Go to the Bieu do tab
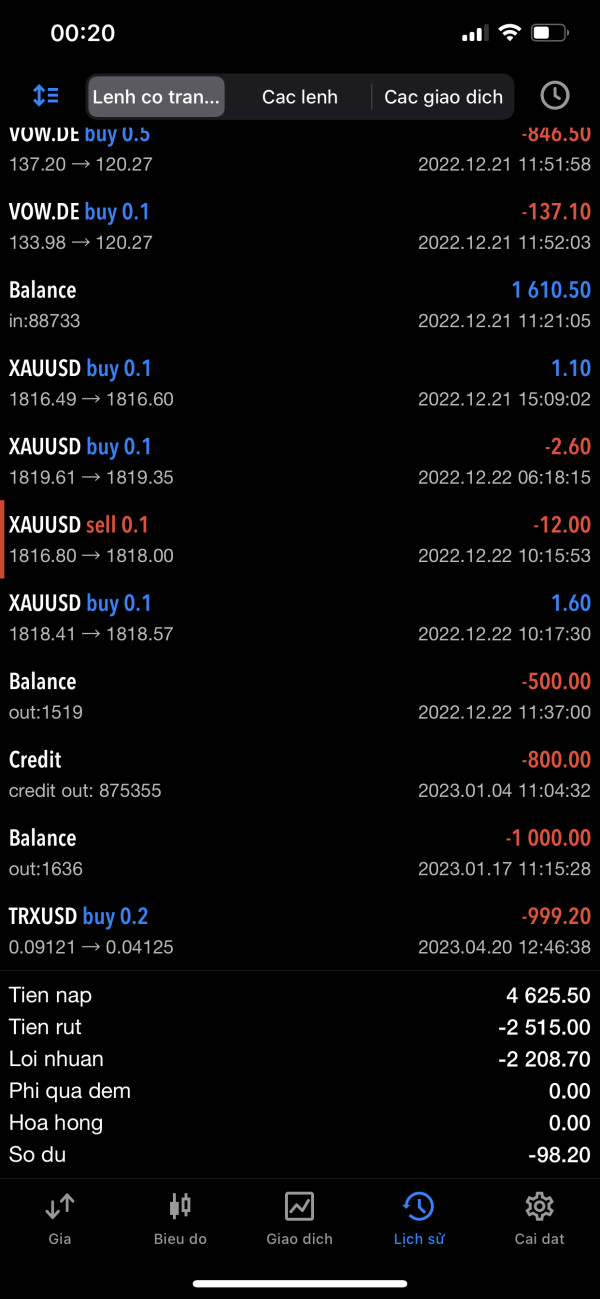The height and width of the screenshot is (1299, 600). coord(180,1217)
